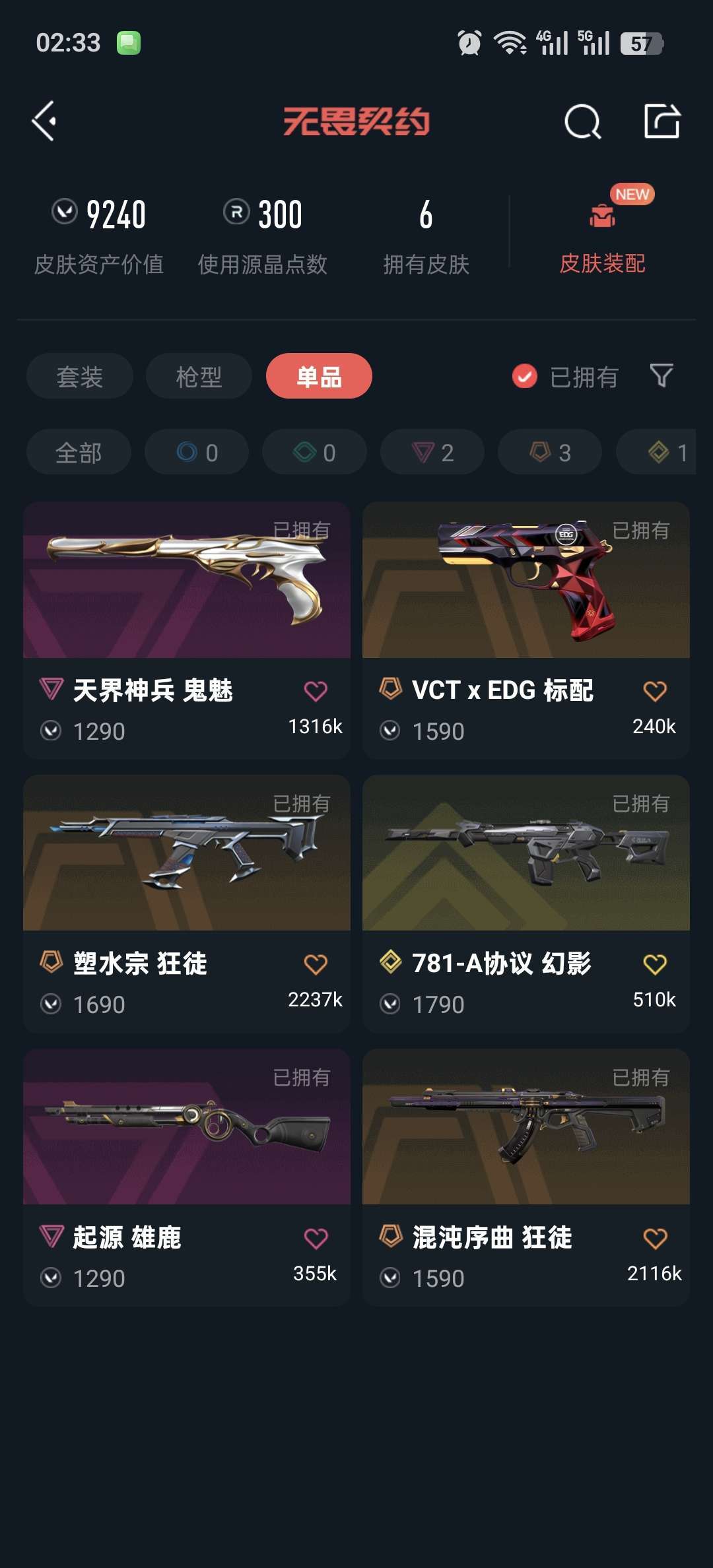Open the filter funnel icon
This screenshot has width=713, height=1568.
click(662, 376)
